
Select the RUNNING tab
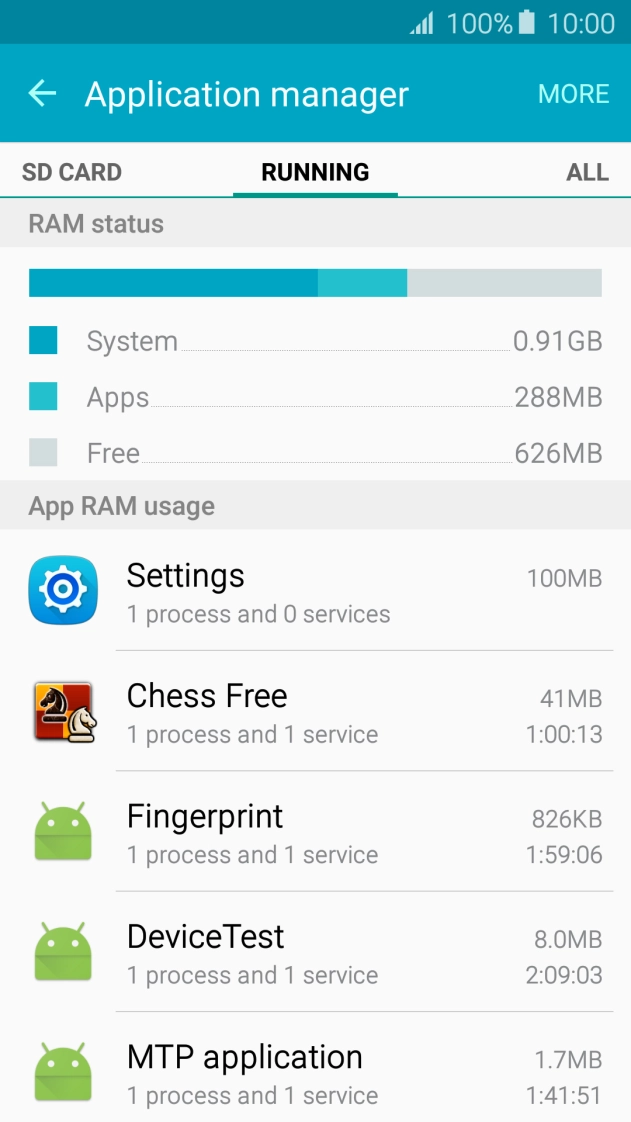point(315,172)
